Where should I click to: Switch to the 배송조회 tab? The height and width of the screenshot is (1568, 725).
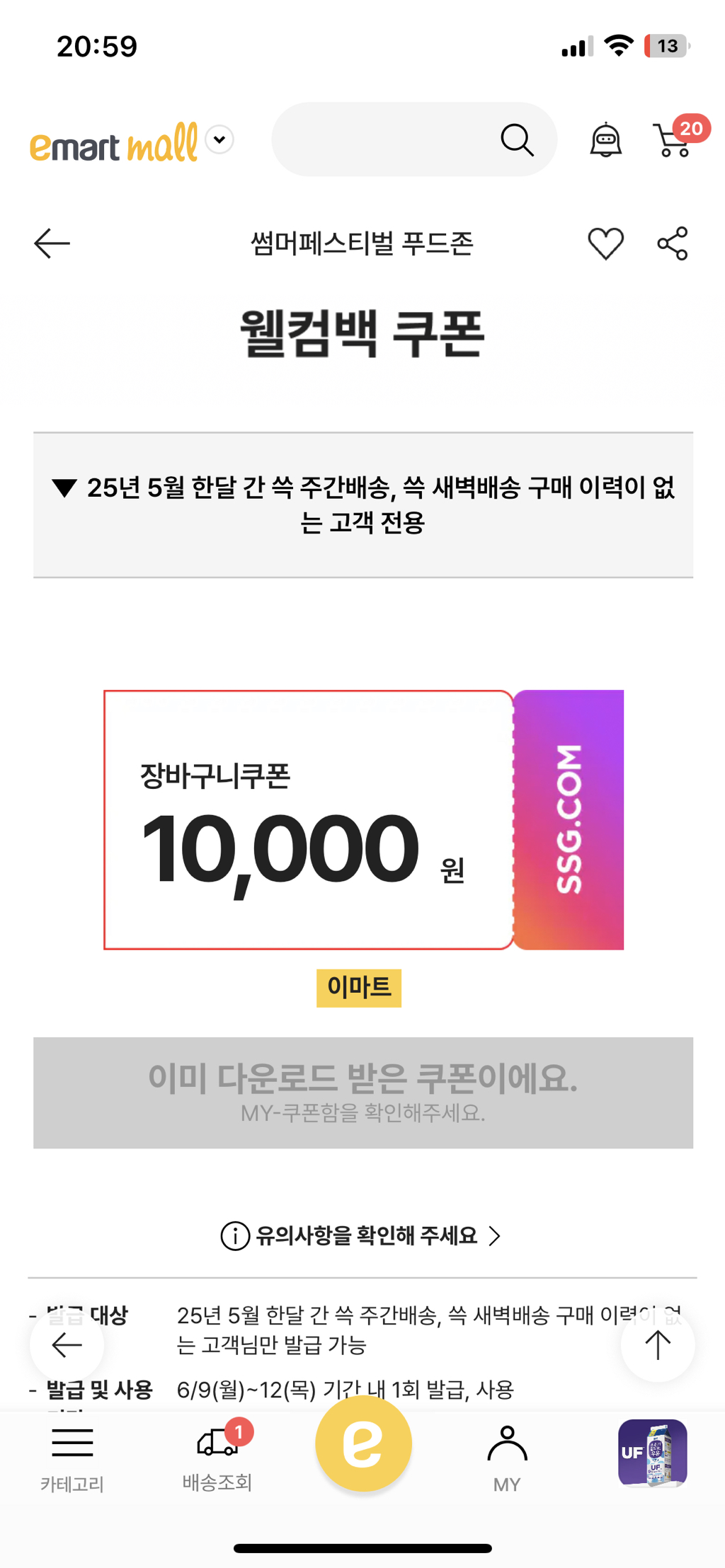218,1455
